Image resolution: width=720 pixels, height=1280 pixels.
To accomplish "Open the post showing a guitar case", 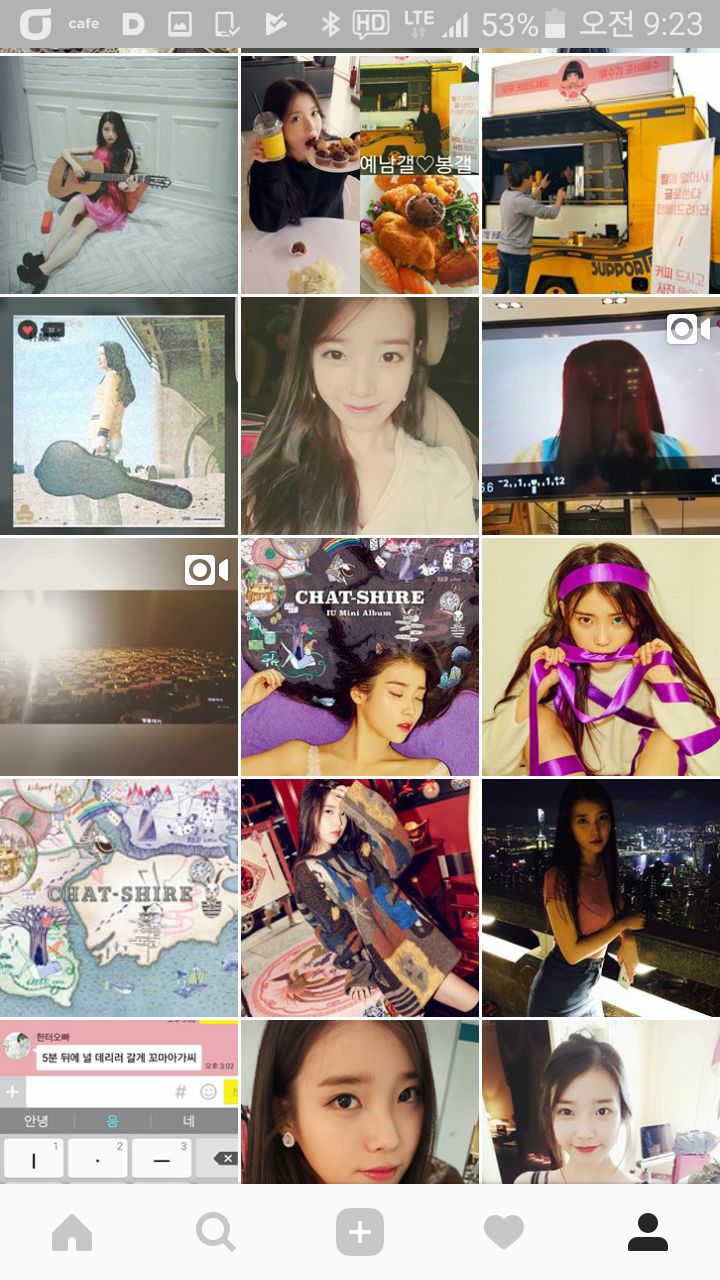I will click(x=119, y=416).
